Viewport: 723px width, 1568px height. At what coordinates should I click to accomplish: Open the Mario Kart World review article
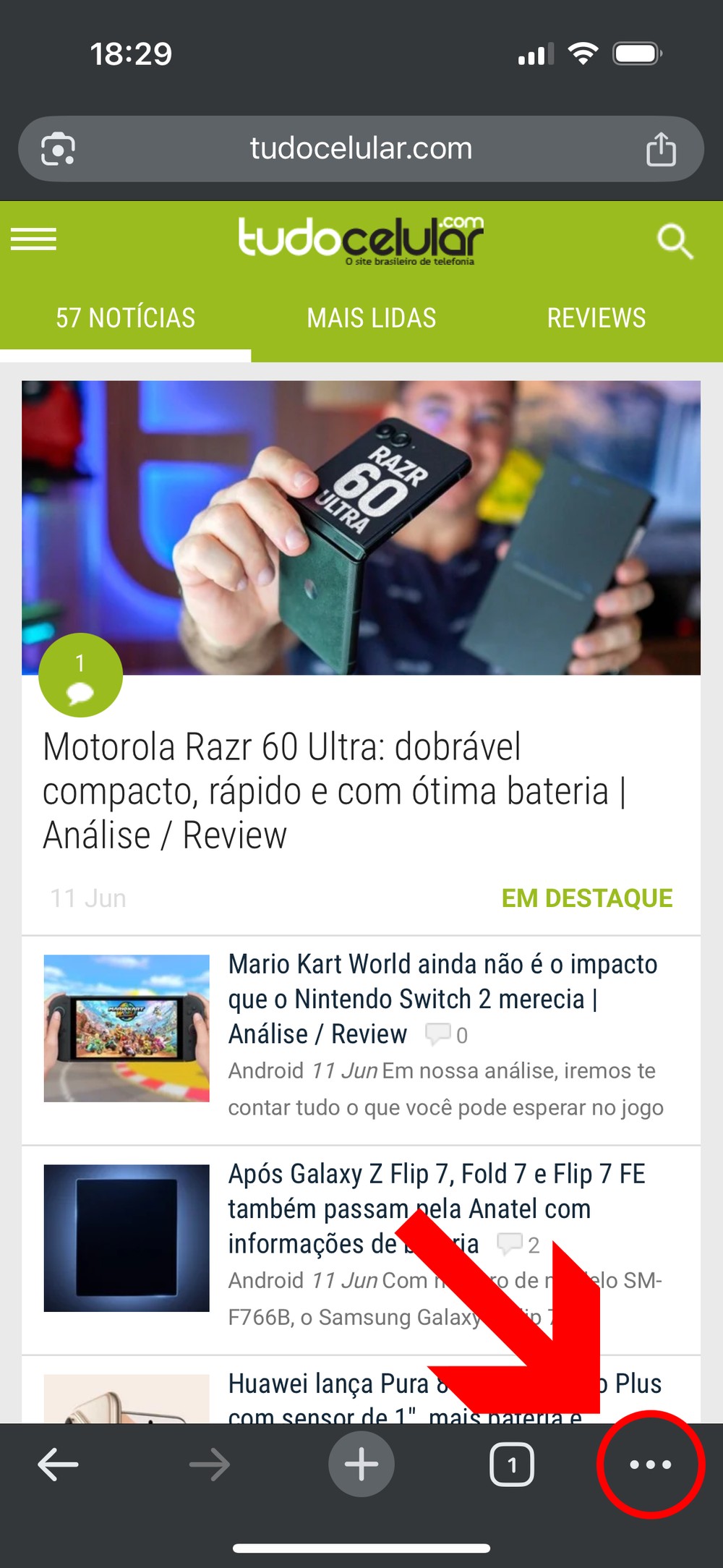click(x=442, y=998)
